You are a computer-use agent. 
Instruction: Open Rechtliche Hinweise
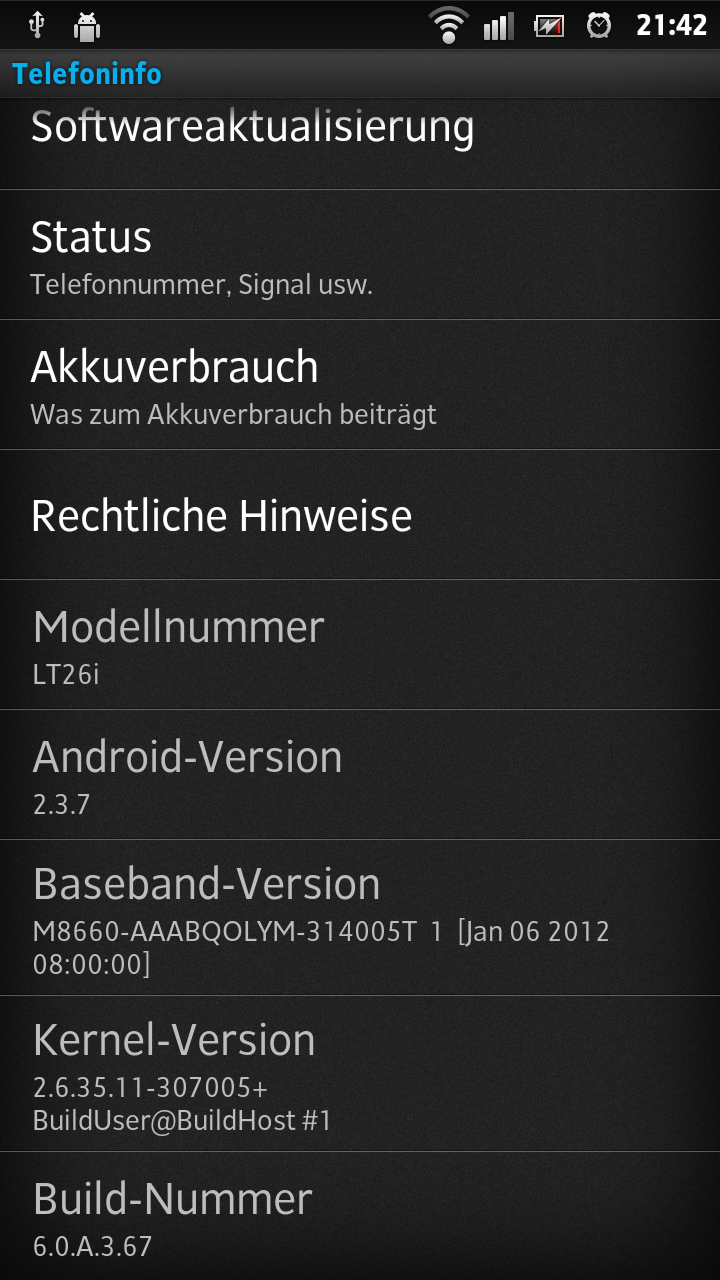coord(360,515)
